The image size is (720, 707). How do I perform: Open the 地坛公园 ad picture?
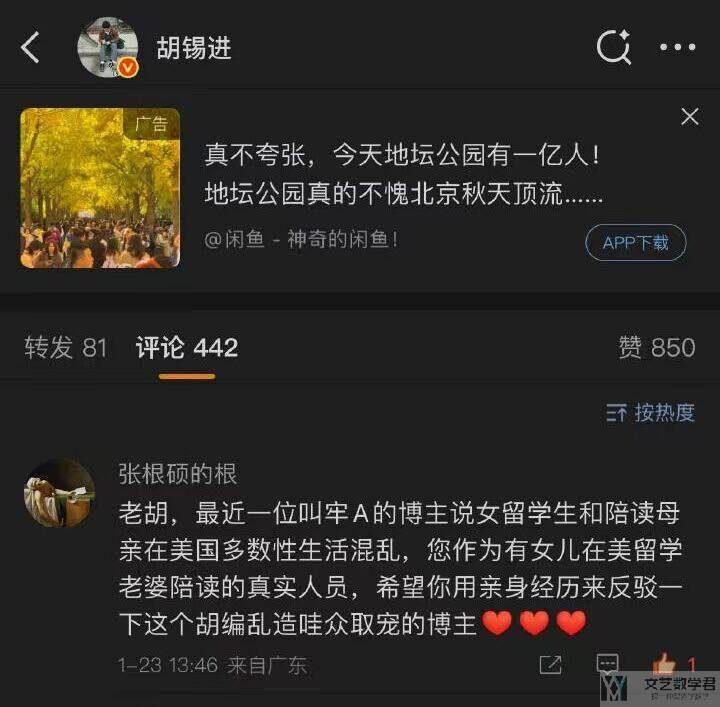point(100,188)
